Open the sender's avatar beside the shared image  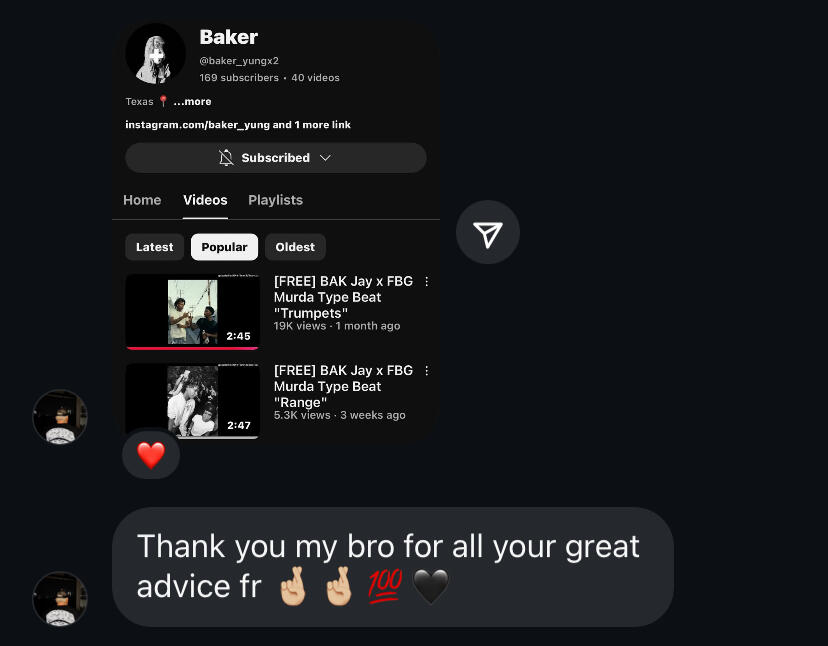click(60, 417)
